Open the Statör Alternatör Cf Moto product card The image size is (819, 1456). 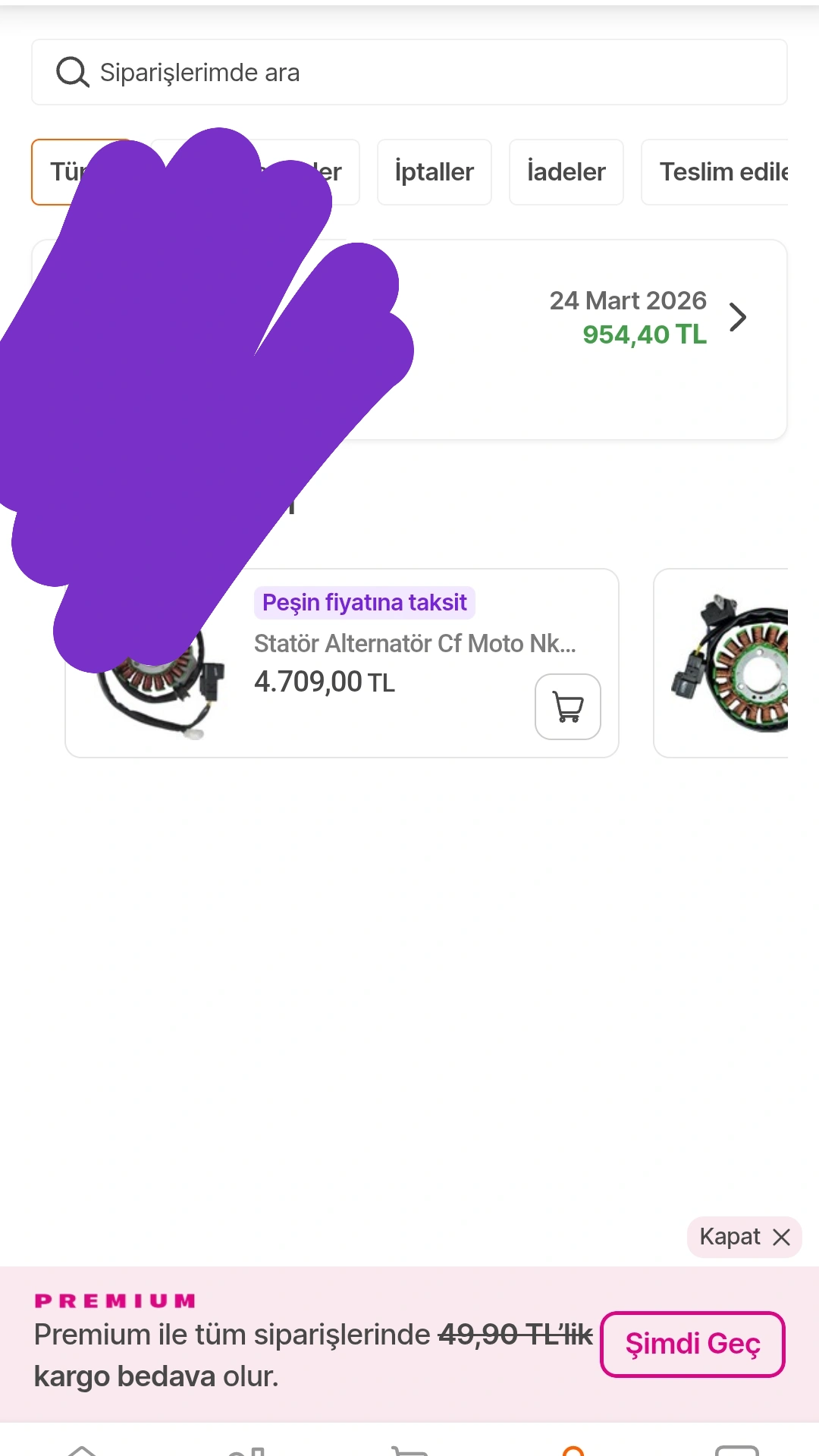coord(413,644)
